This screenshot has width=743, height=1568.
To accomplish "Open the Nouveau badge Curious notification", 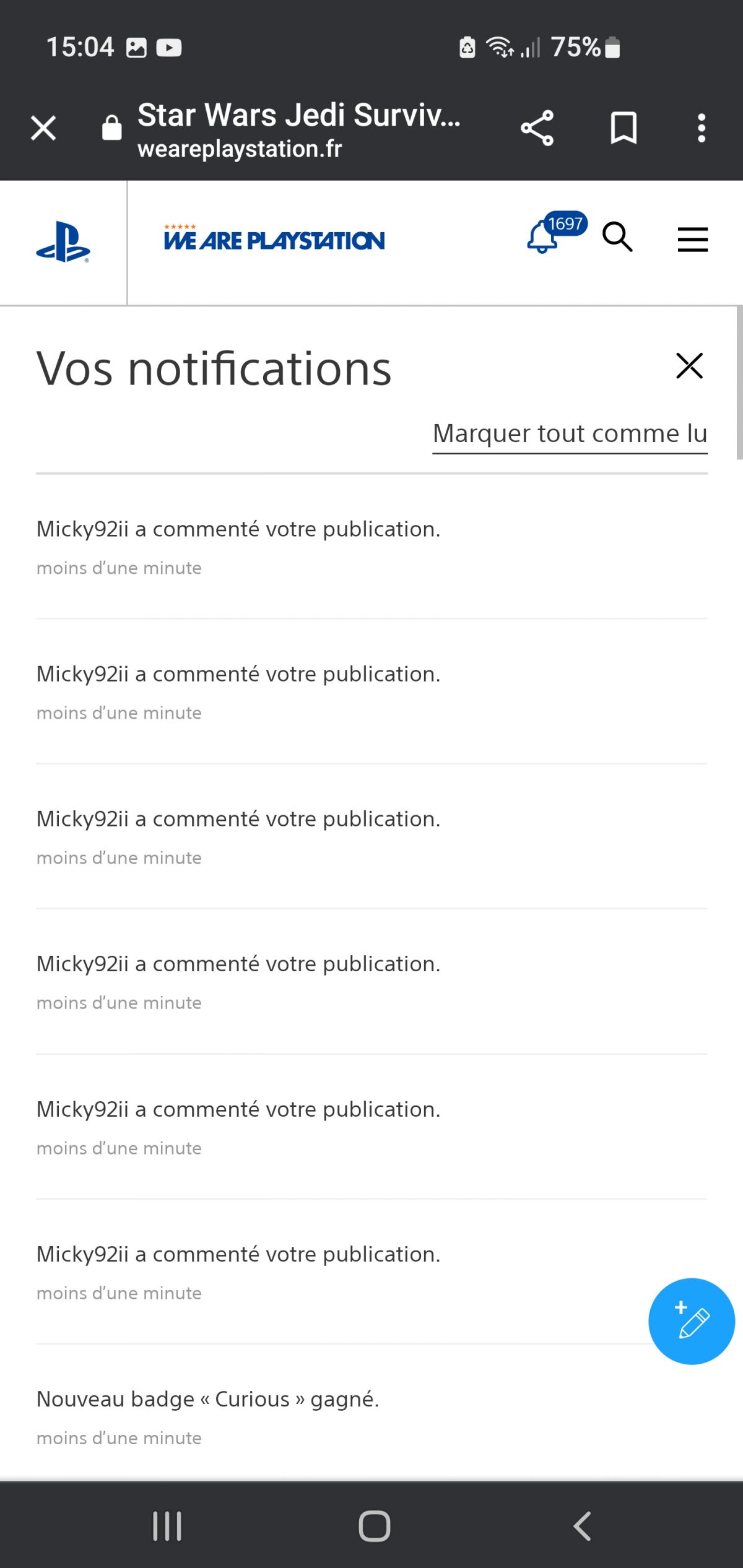I will (371, 1416).
